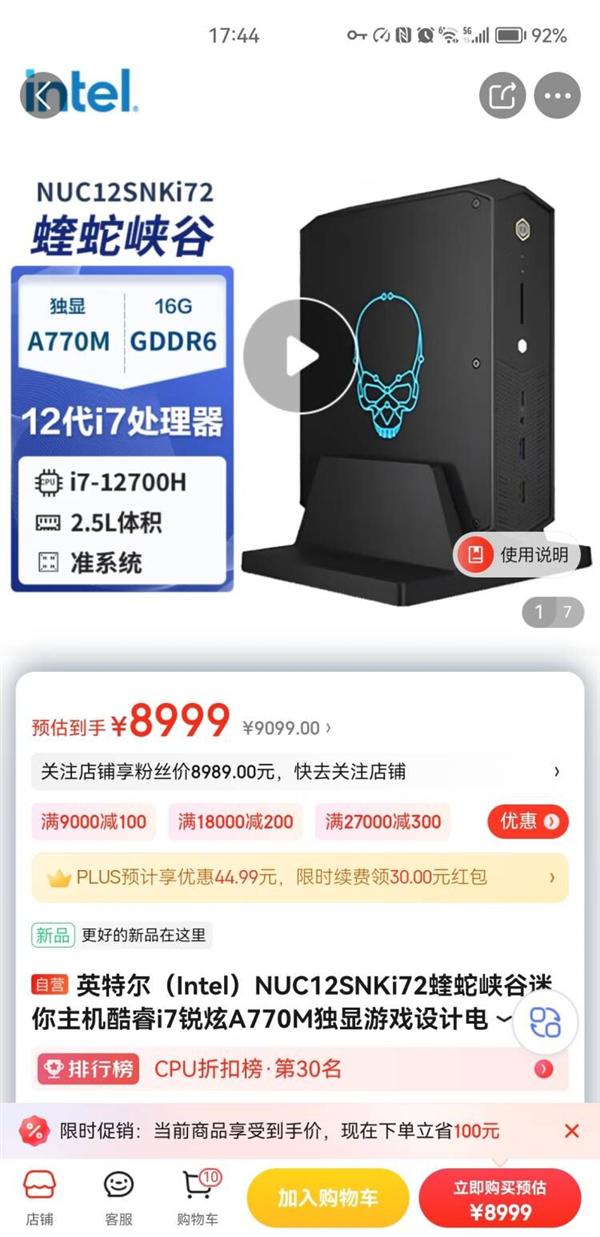Open the 购物车 shopping cart
The image size is (600, 1237).
pos(197,1197)
